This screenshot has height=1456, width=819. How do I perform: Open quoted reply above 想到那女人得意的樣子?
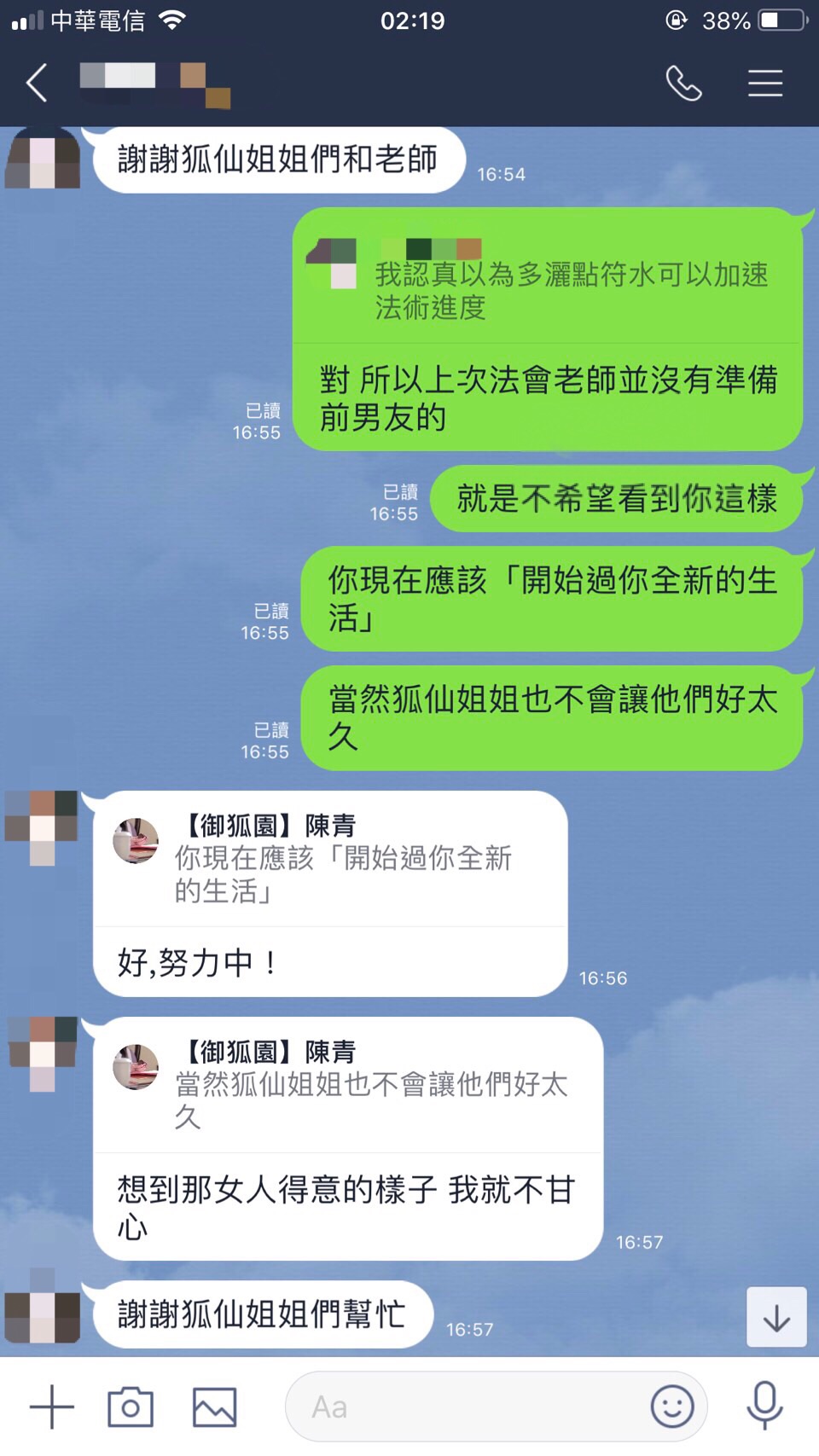pyautogui.click(x=347, y=1085)
